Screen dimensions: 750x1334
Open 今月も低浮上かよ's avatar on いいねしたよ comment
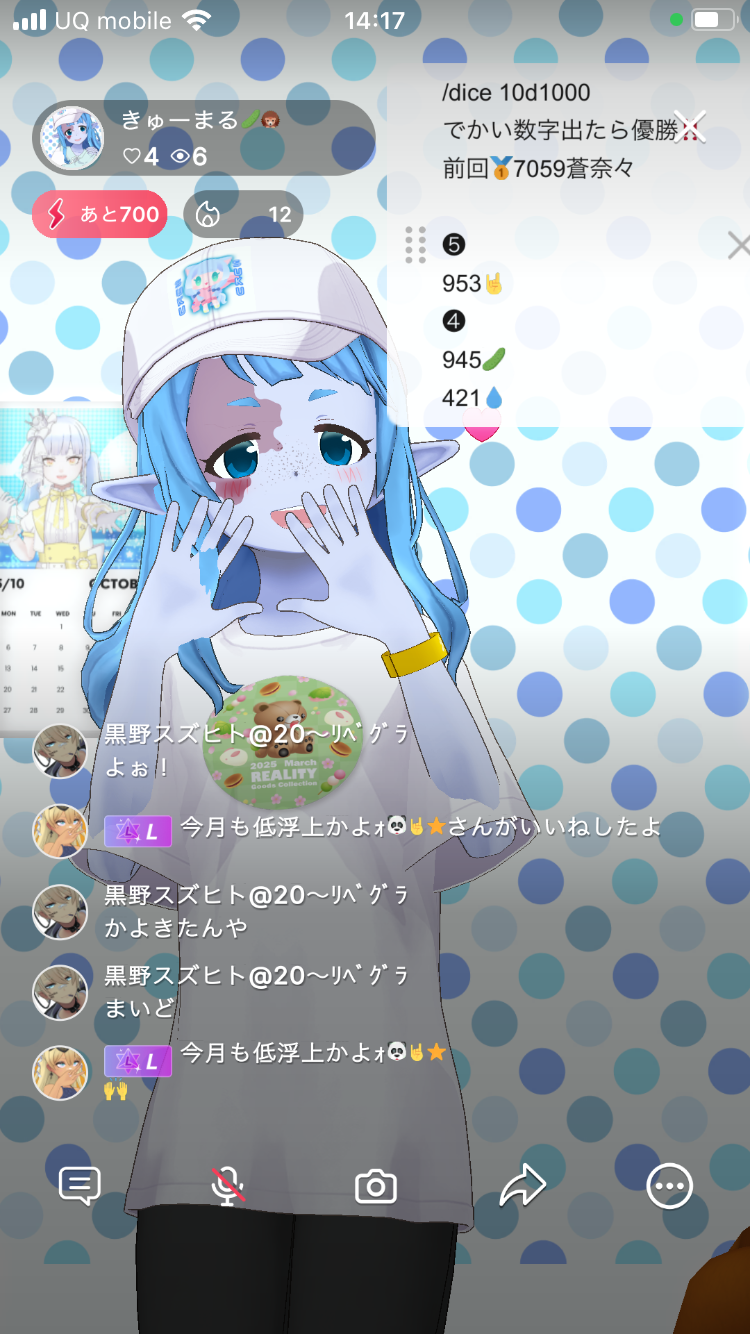[60, 830]
